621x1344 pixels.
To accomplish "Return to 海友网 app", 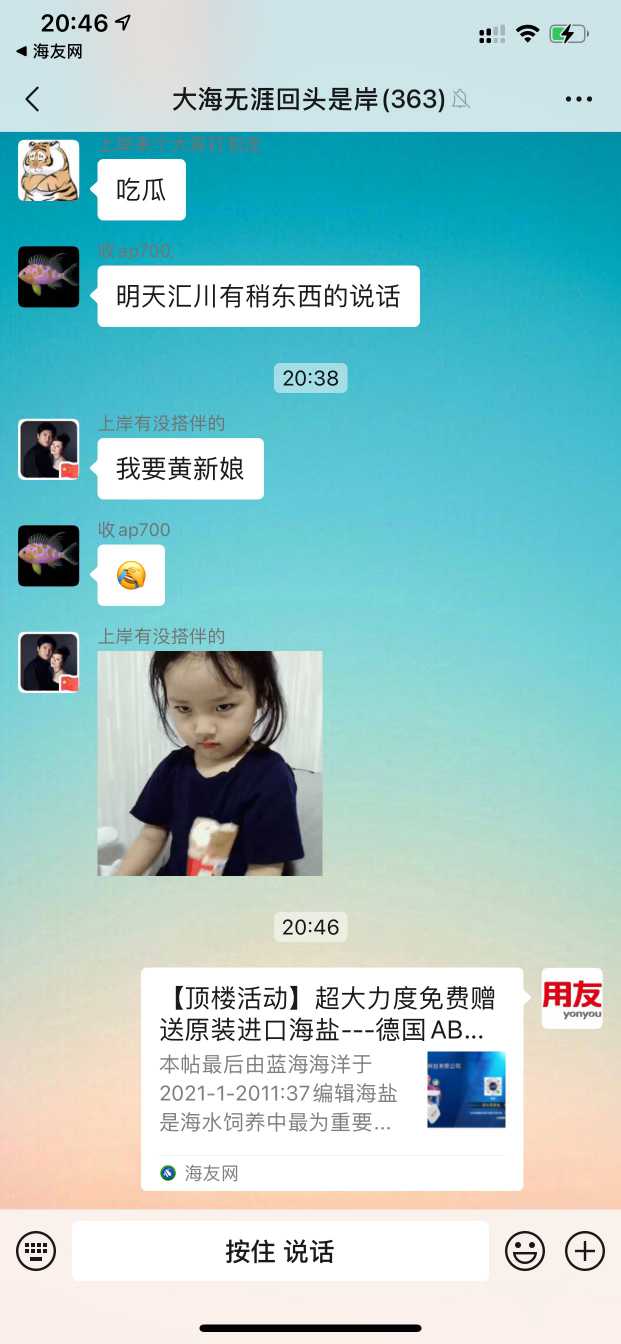I will coord(48,51).
